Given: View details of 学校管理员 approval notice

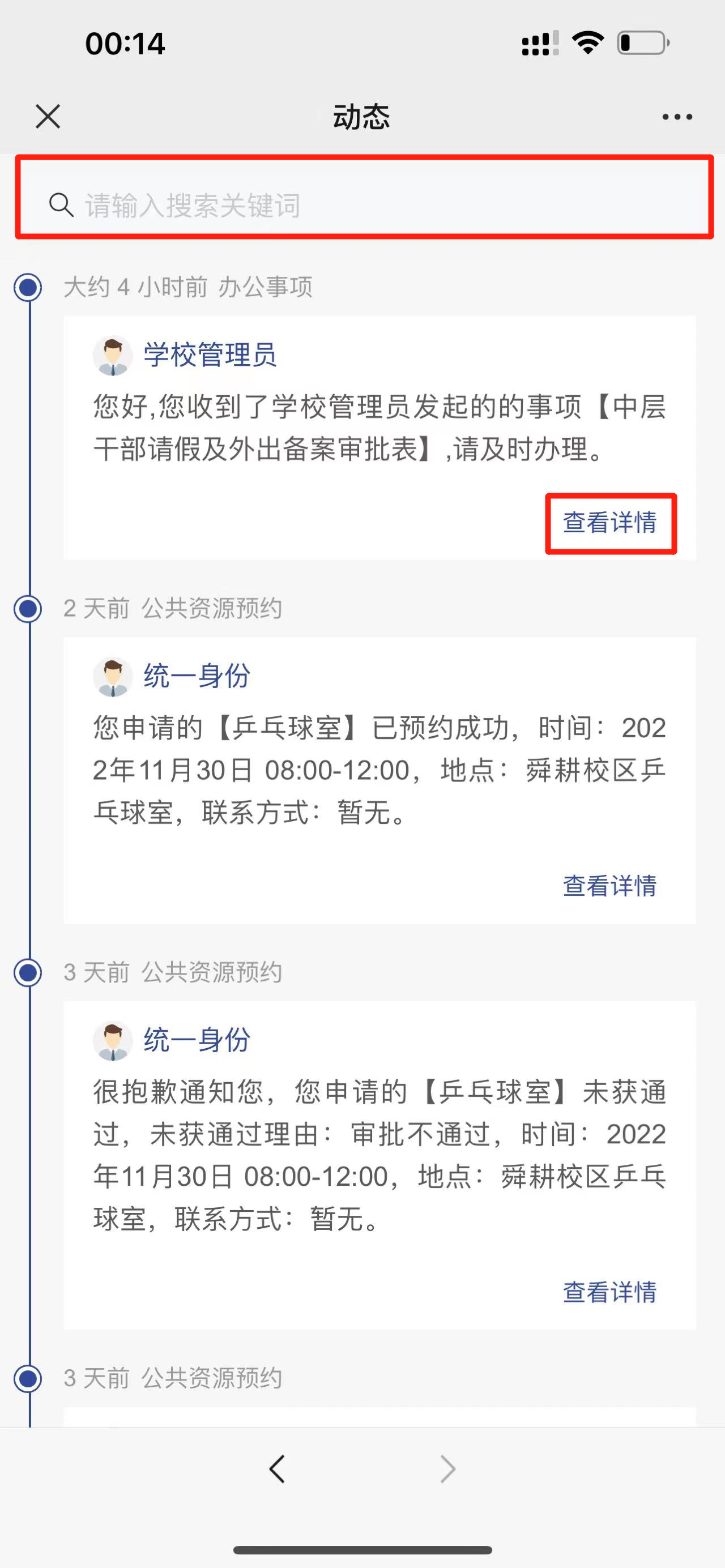Looking at the screenshot, I should (609, 523).
